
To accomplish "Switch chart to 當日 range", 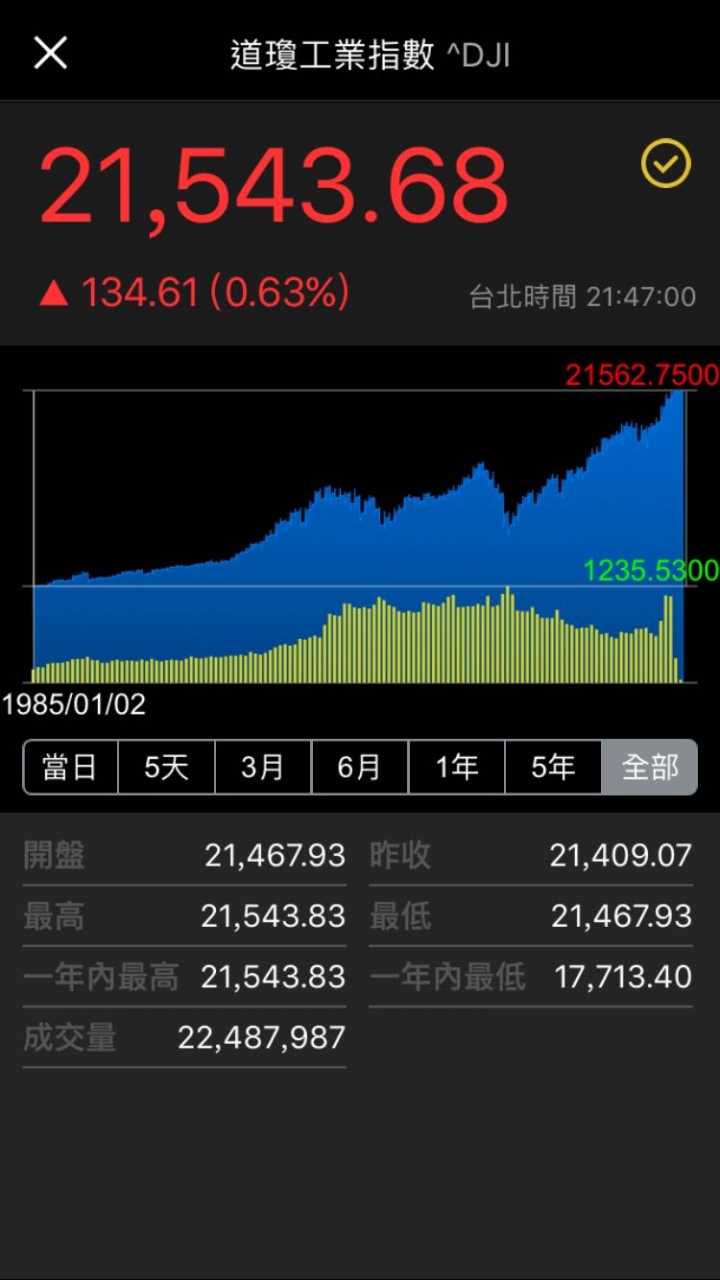I will 70,767.
